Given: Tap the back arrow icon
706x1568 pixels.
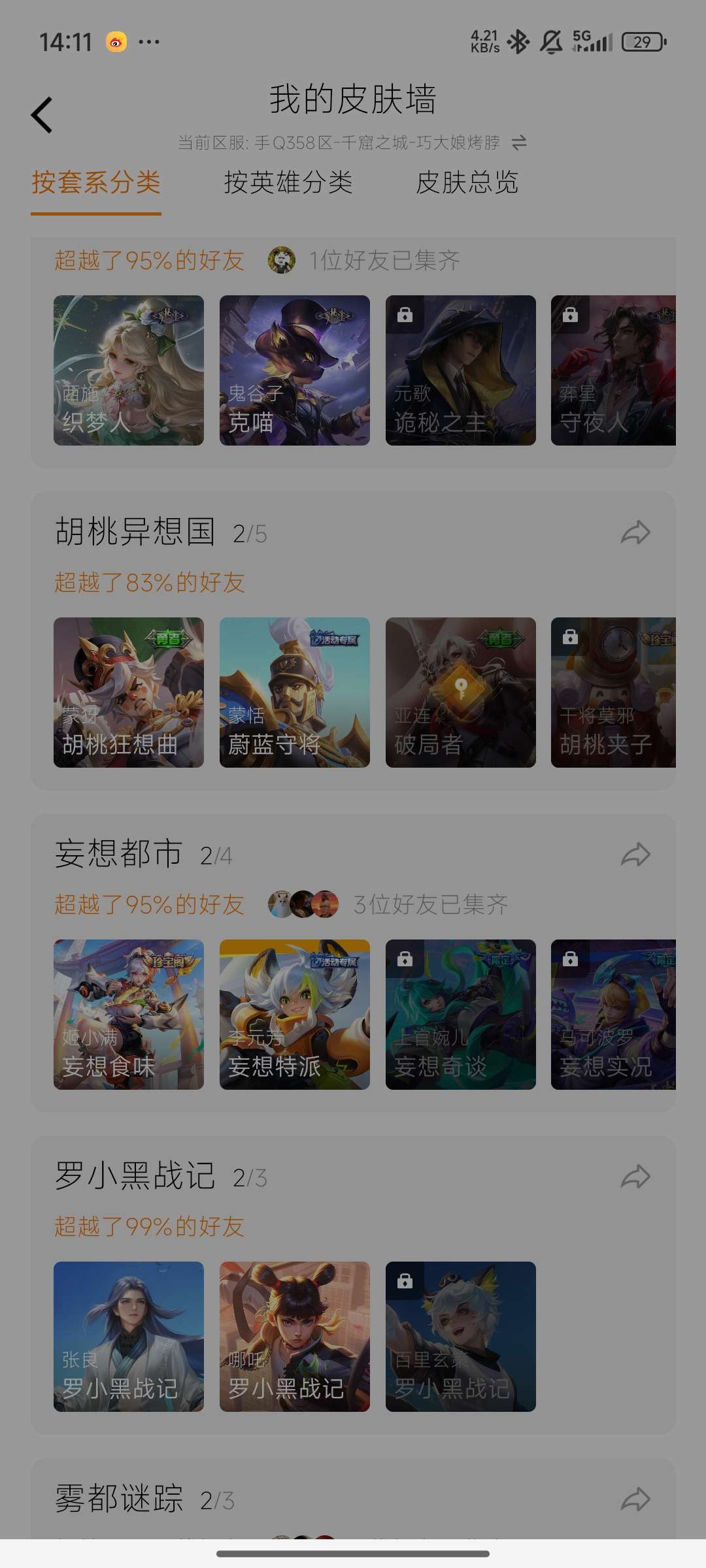Looking at the screenshot, I should click(41, 114).
